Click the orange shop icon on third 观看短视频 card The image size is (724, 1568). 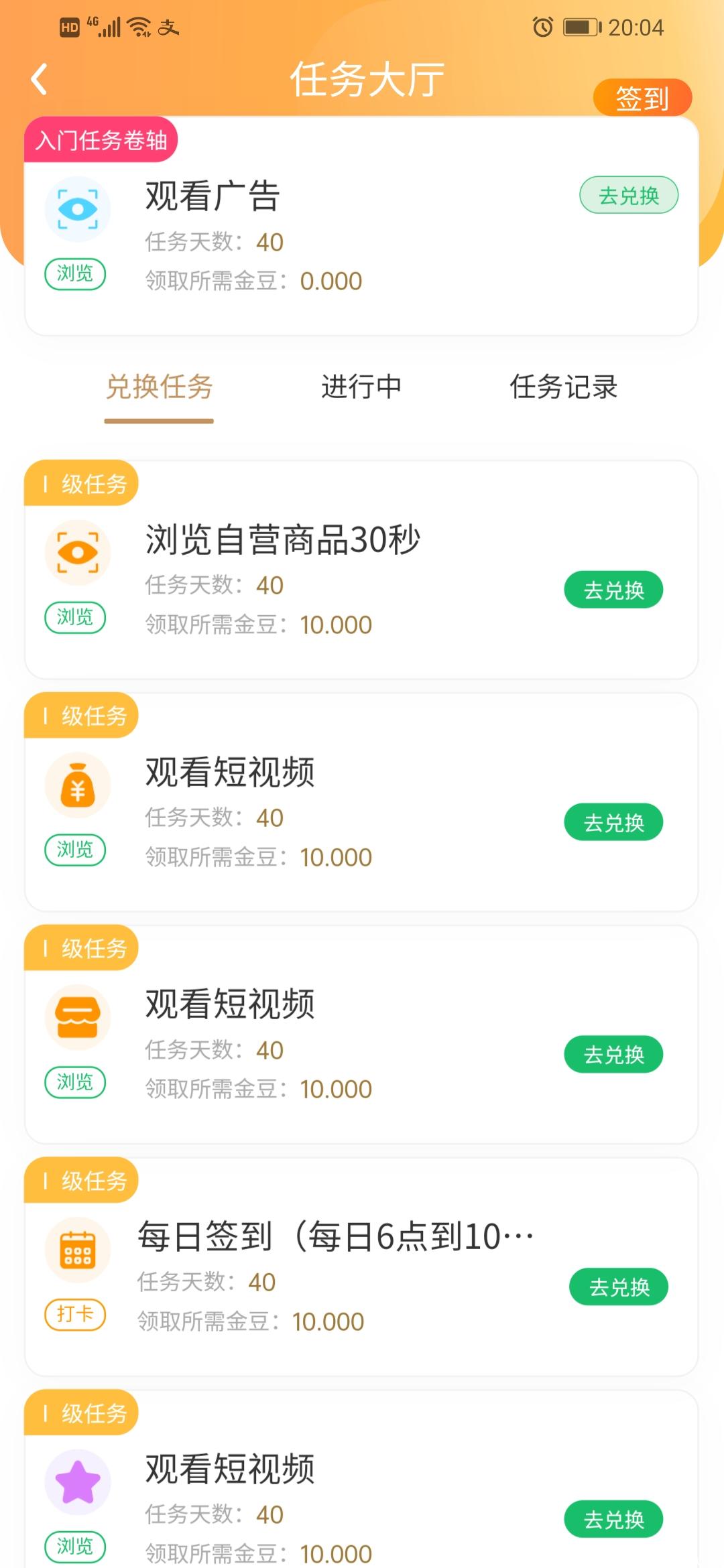point(76,1017)
